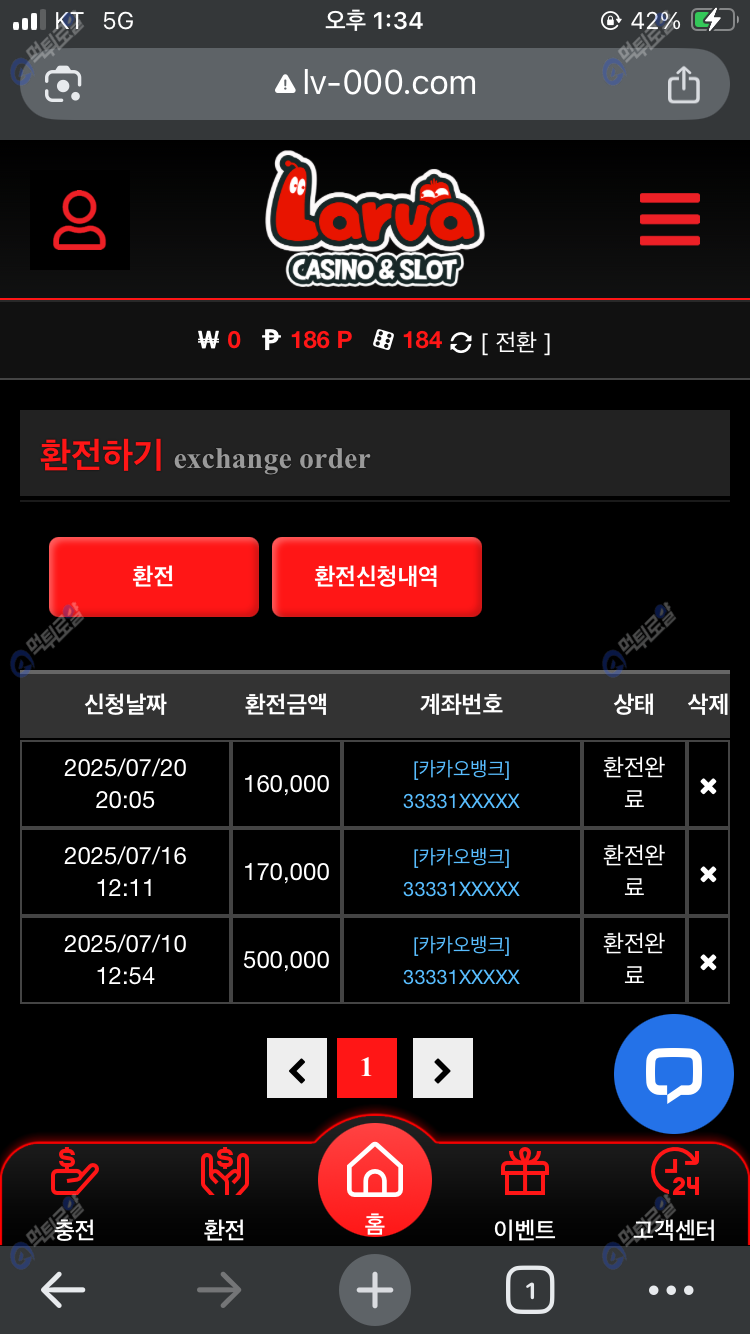750x1334 pixels.
Task: Delete the 2025/07/16 withdrawal record
Action: pos(708,874)
